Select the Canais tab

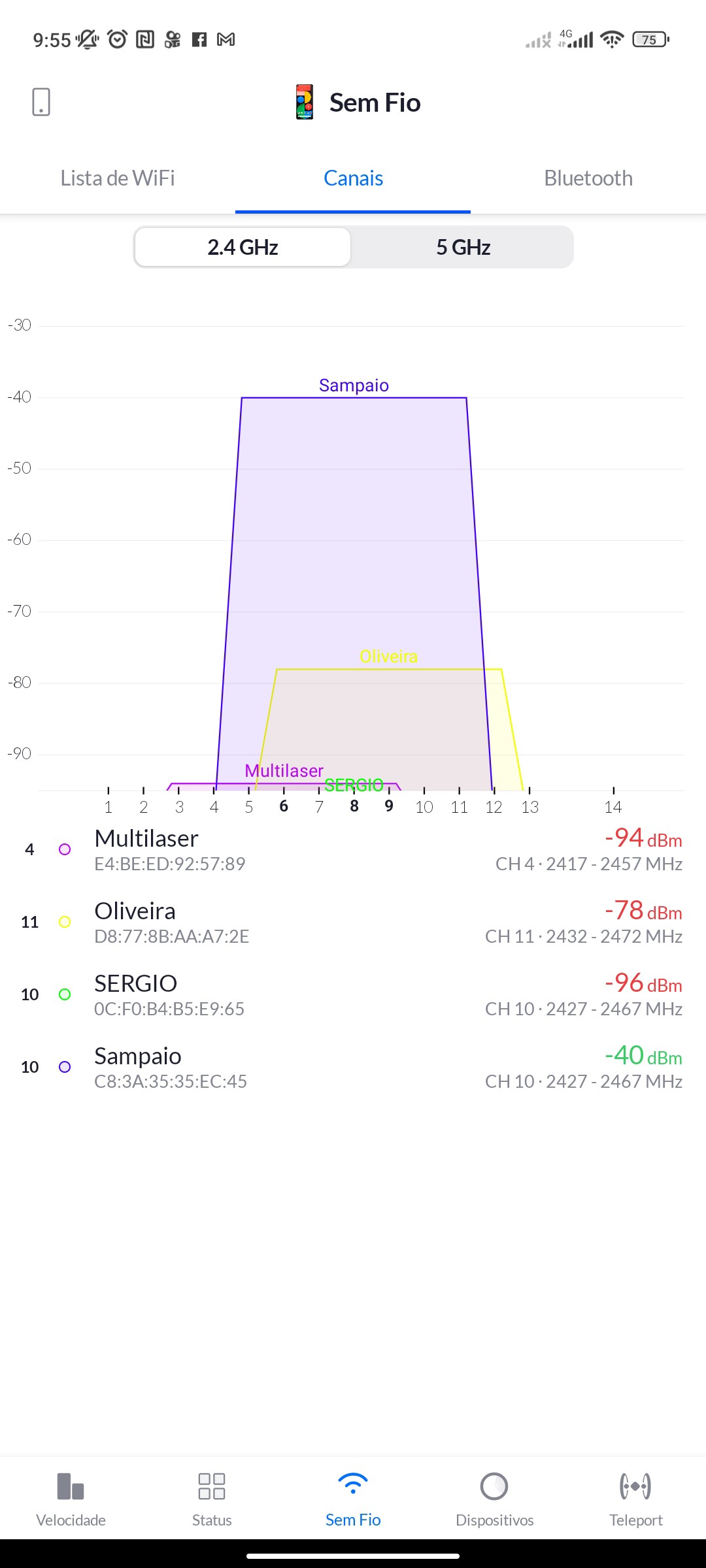point(353,178)
